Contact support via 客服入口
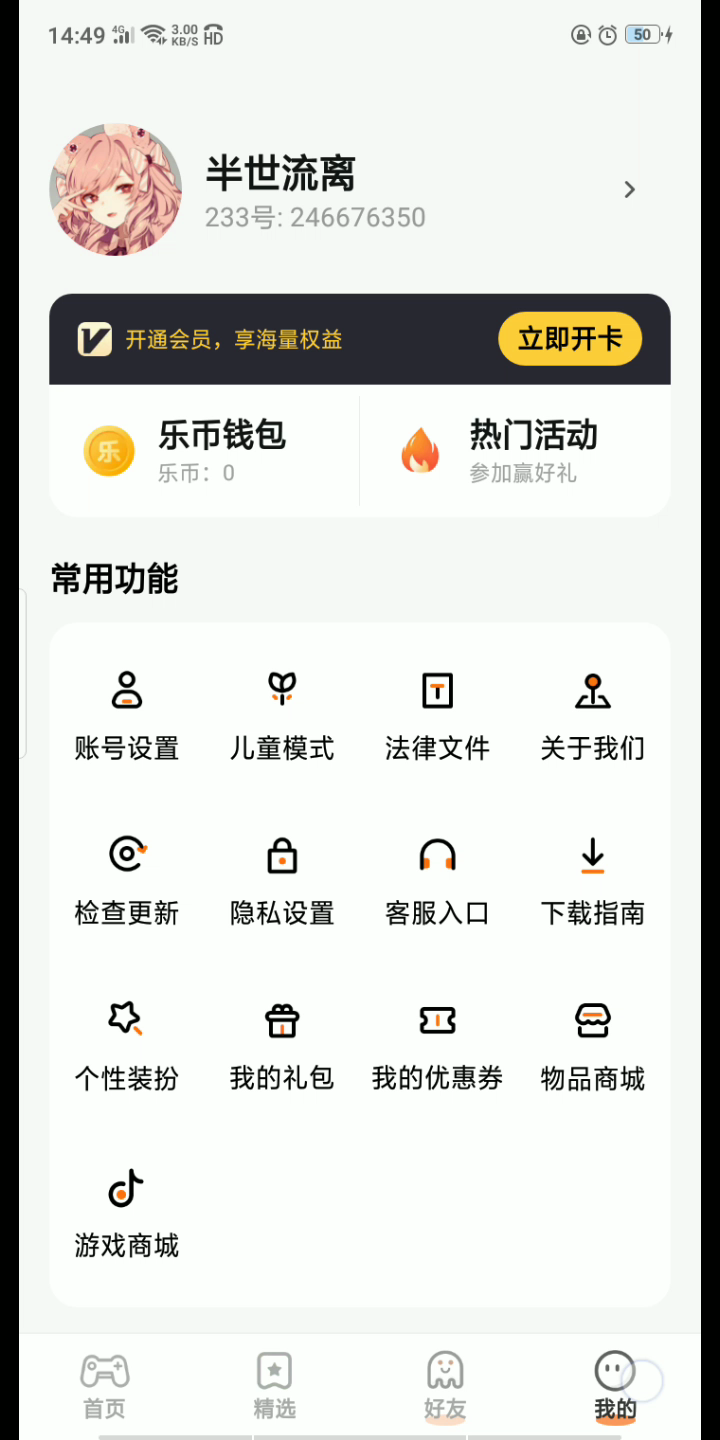The height and width of the screenshot is (1440, 720). pyautogui.click(x=437, y=879)
